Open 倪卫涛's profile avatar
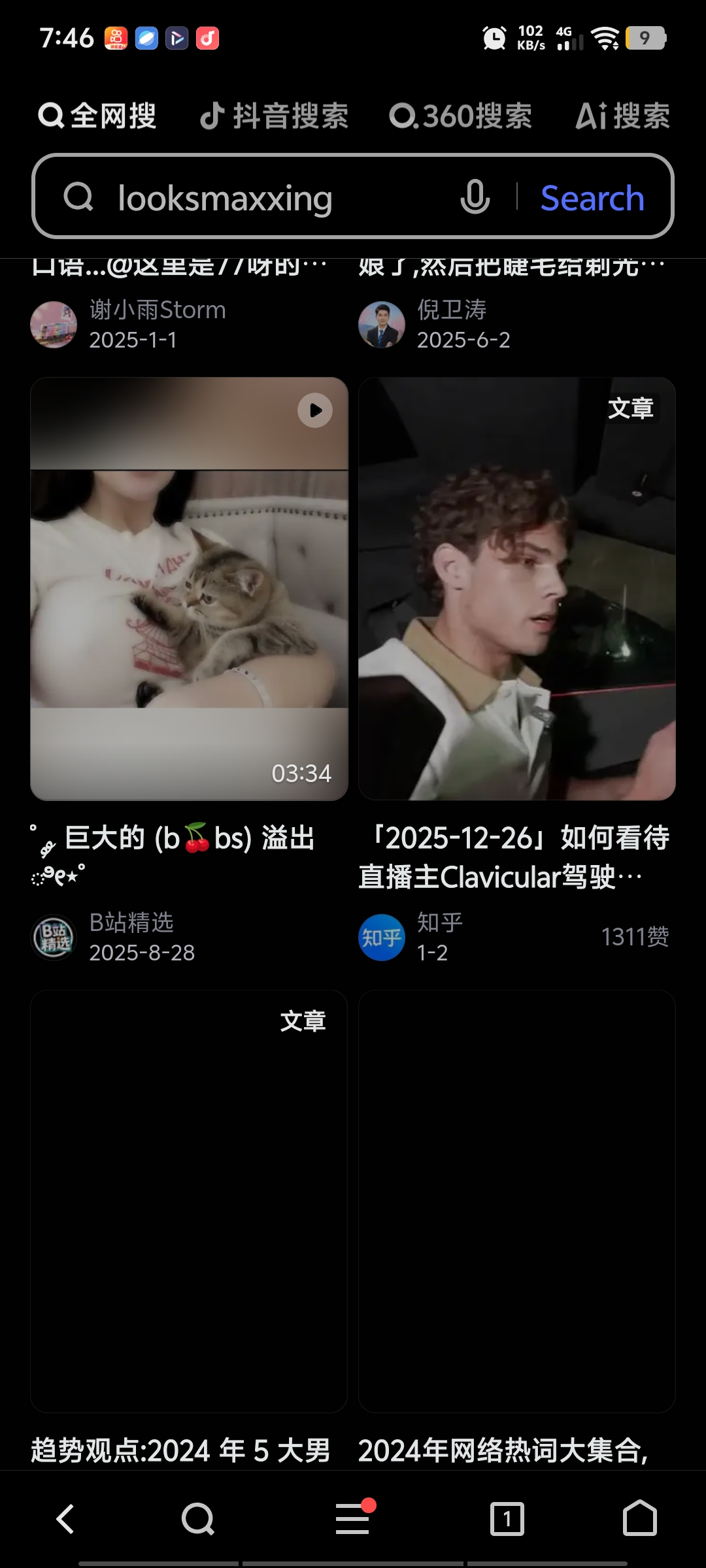The height and width of the screenshot is (1568, 706). tap(382, 323)
